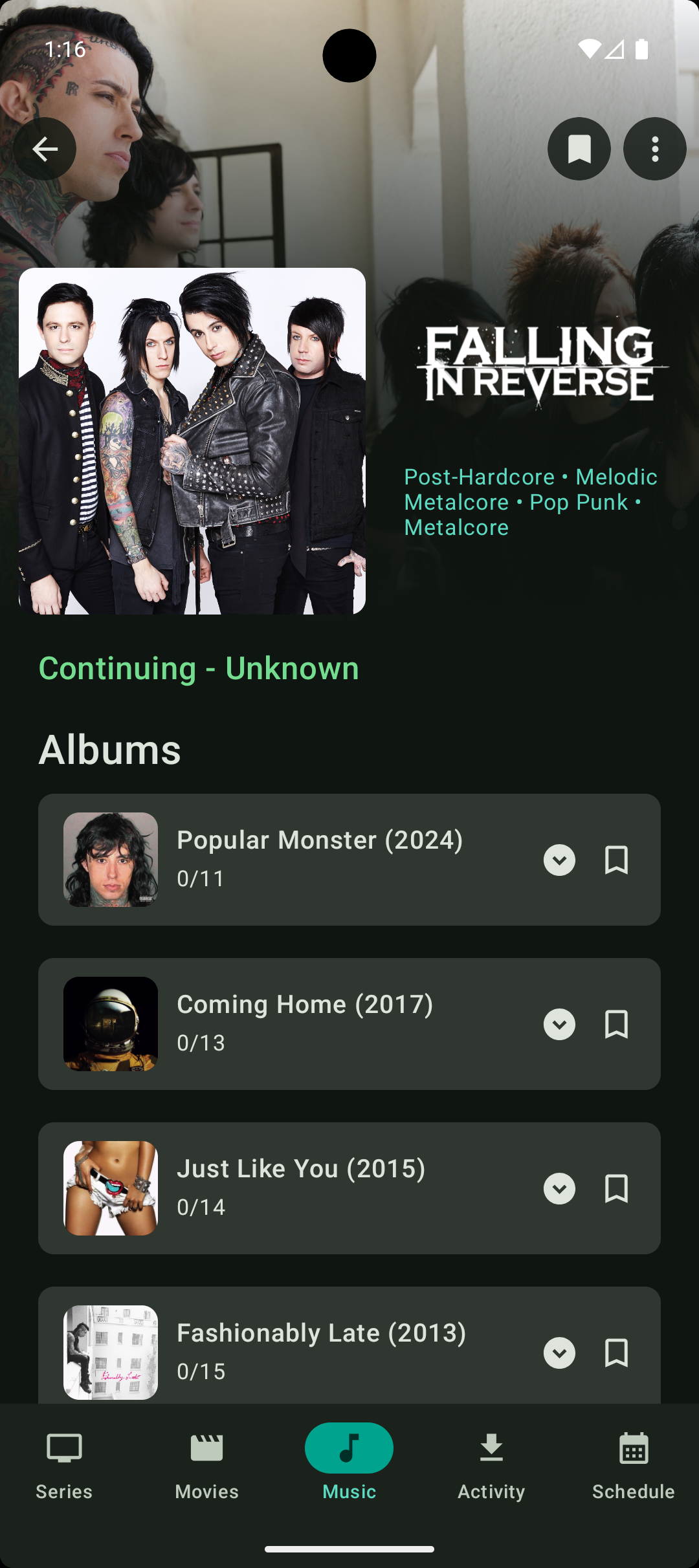Bookmark the Coming Home (2017) album

(616, 1024)
